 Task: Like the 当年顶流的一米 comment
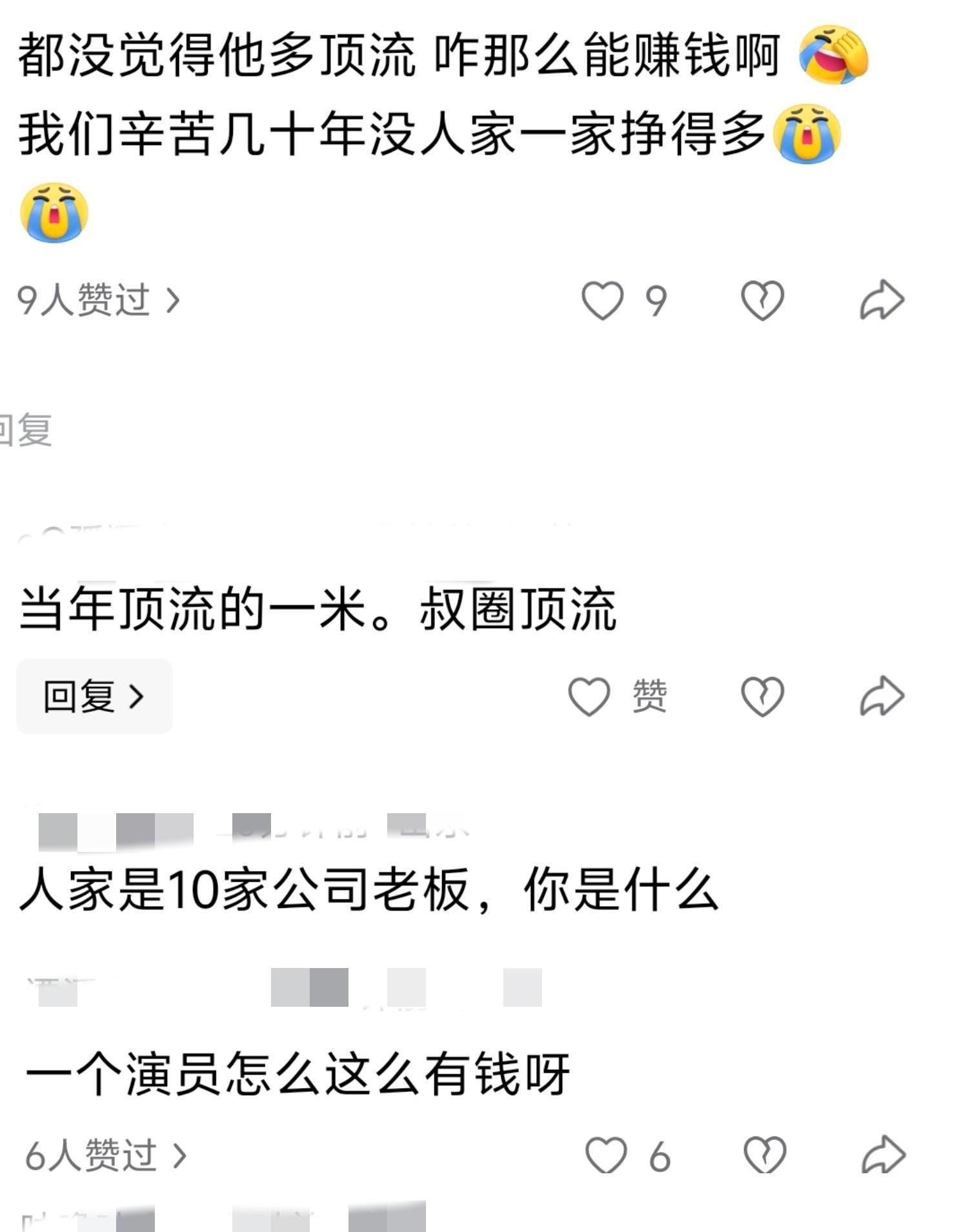point(589,696)
